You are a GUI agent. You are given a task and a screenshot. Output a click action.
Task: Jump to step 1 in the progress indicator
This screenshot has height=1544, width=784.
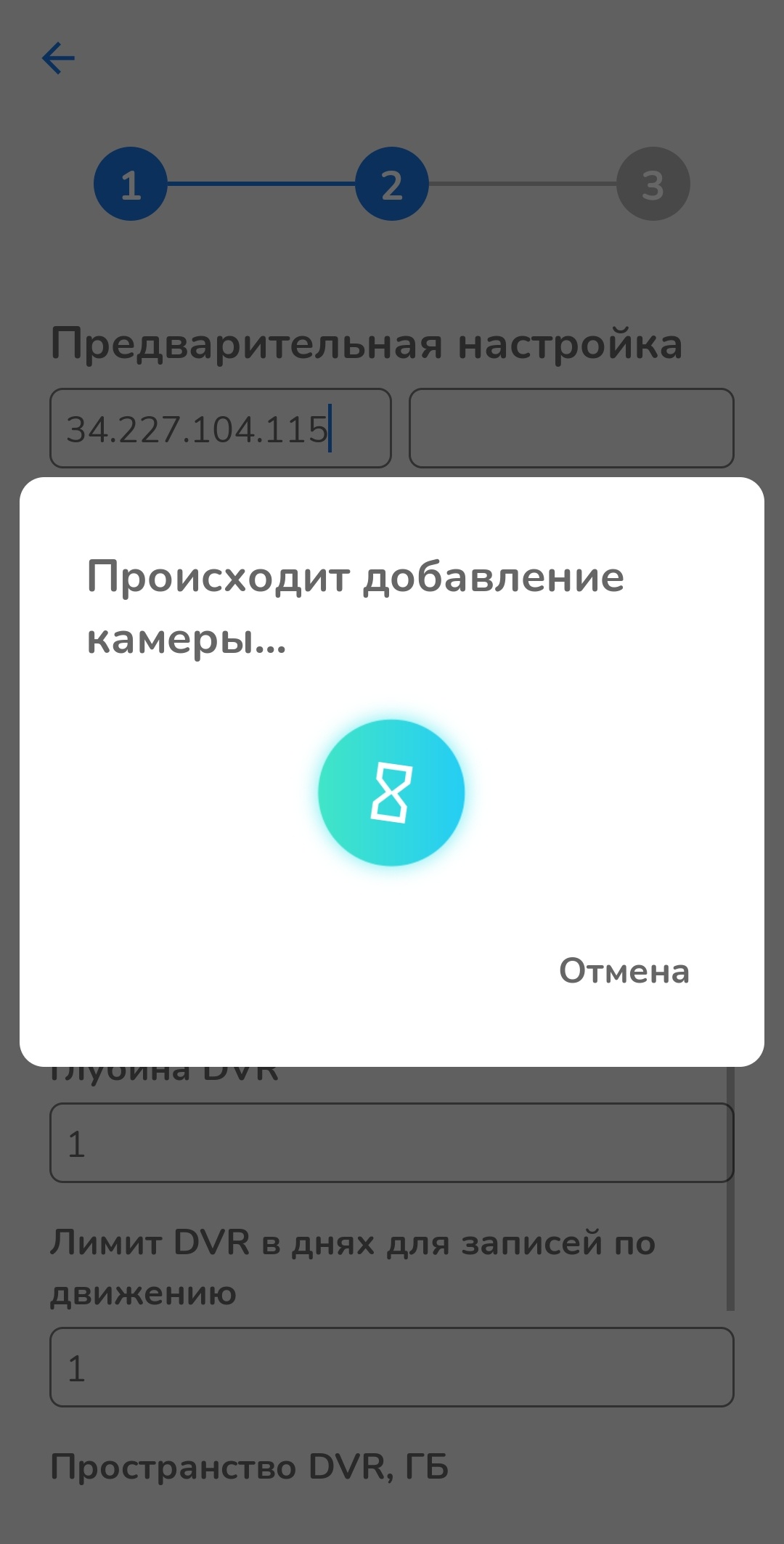pos(131,184)
